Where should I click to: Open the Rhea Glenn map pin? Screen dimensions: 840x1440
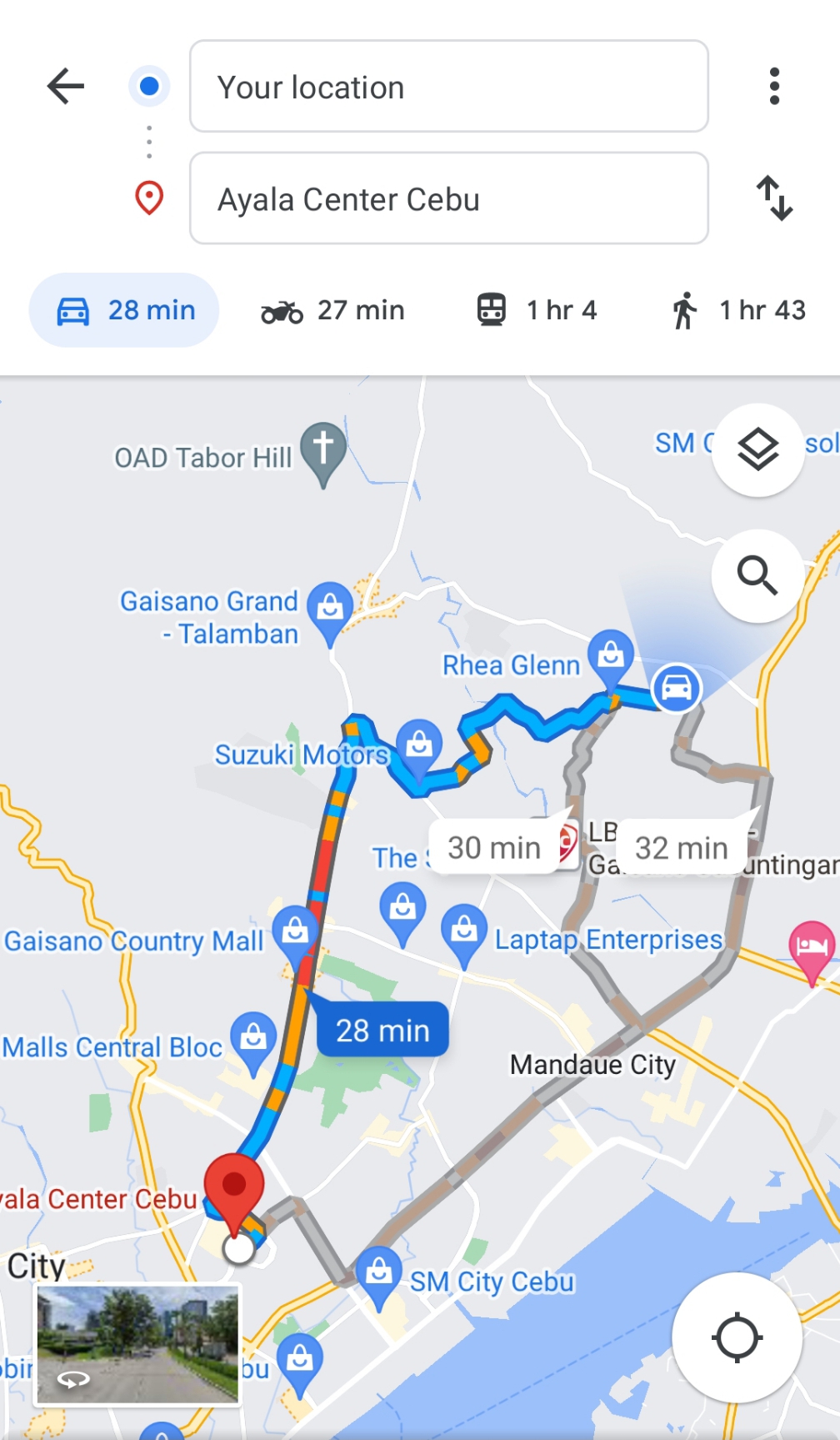pyautogui.click(x=610, y=656)
